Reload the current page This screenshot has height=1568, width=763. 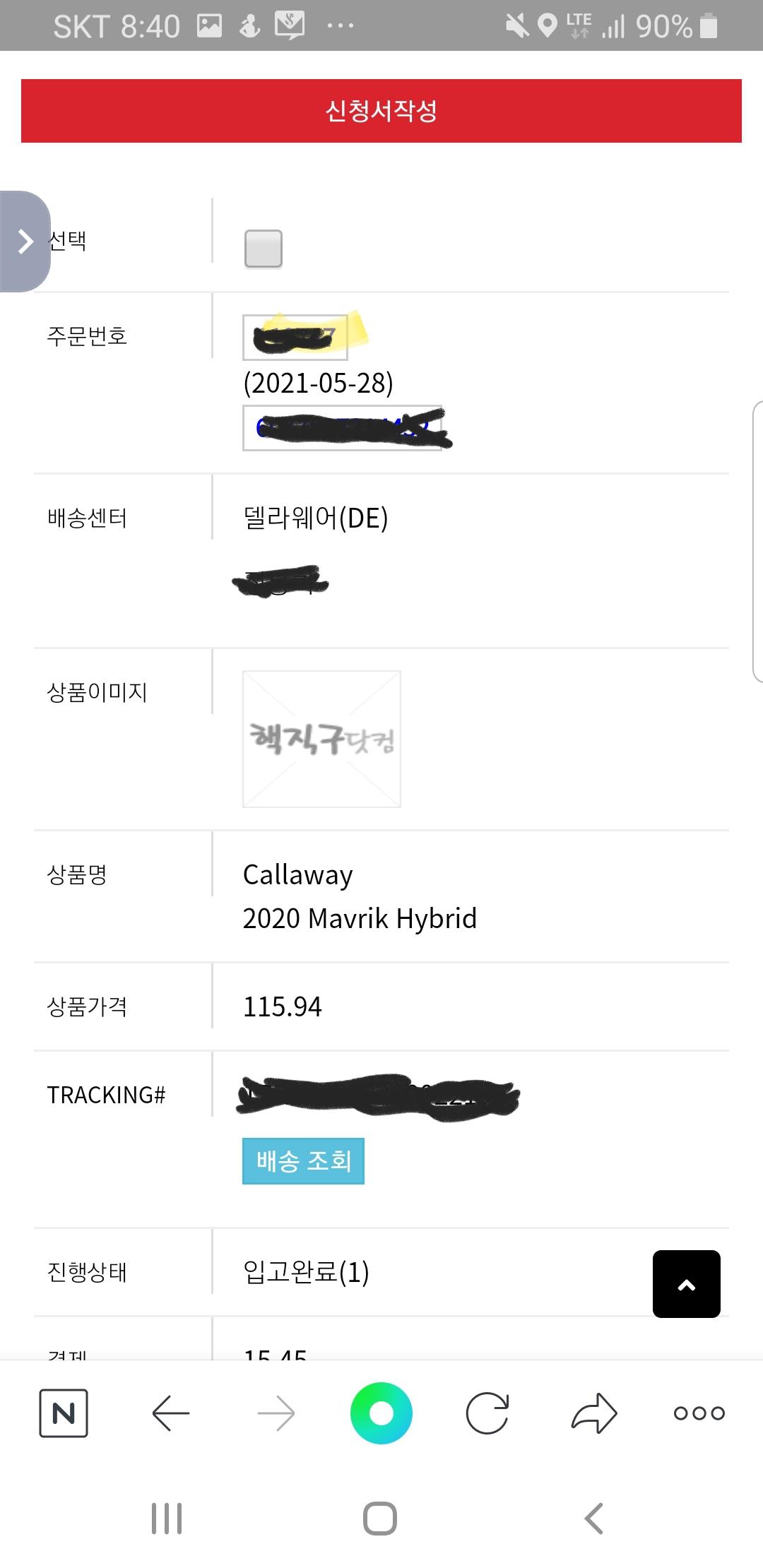(487, 1413)
